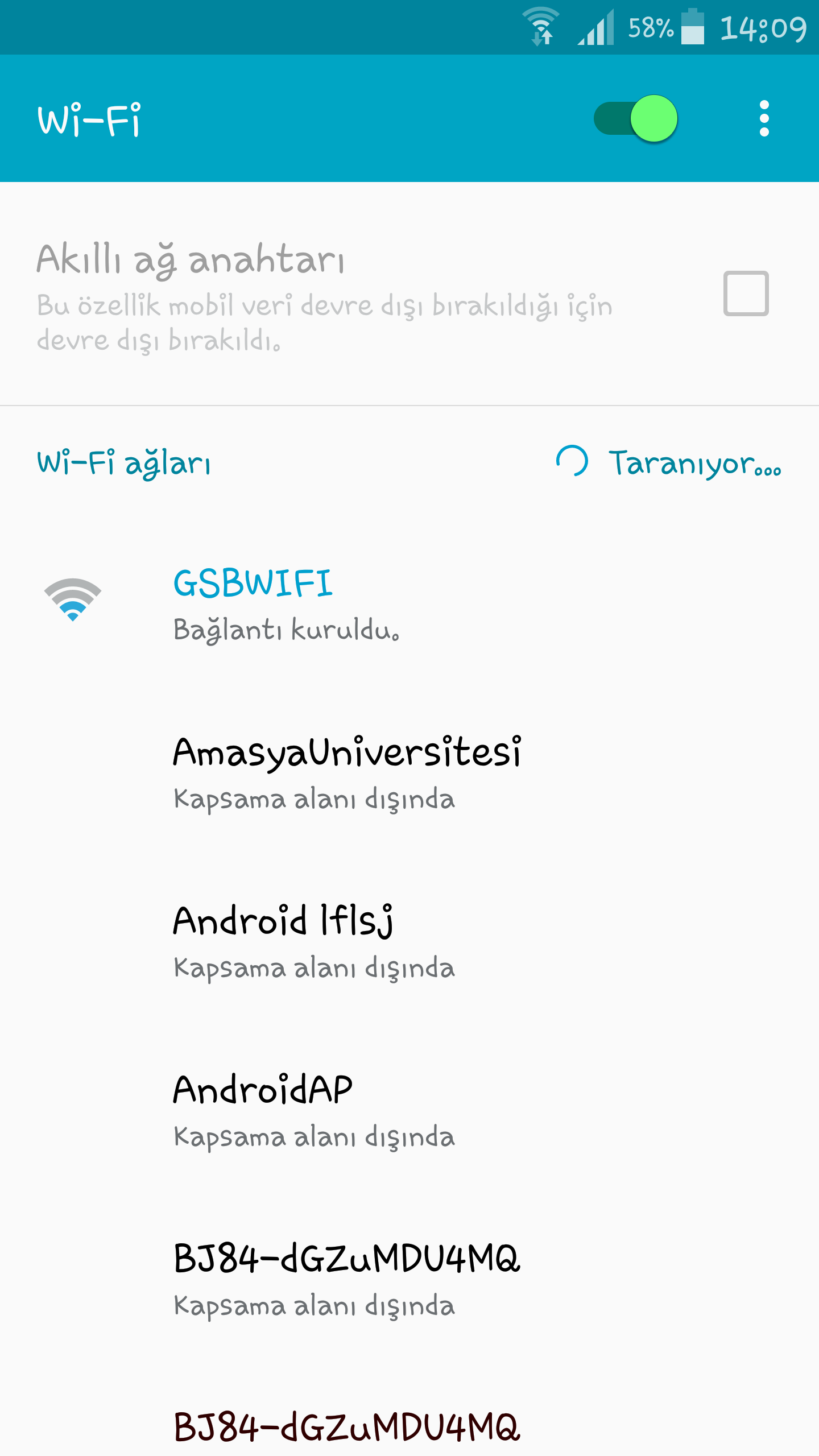Open the three-dot overflow menu

click(764, 118)
